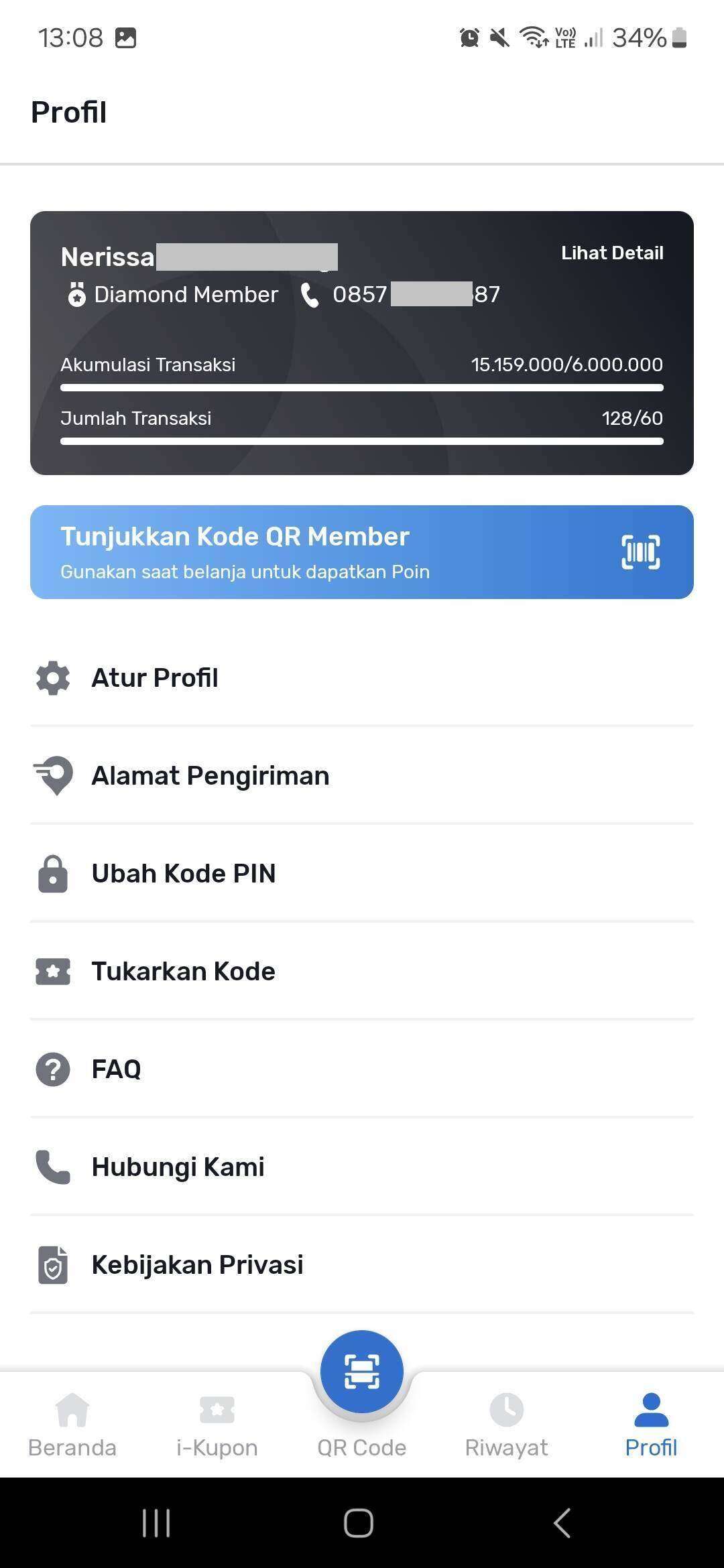Image resolution: width=724 pixels, height=1568 pixels.
Task: View Kebijakan Privasi
Action: (362, 1264)
